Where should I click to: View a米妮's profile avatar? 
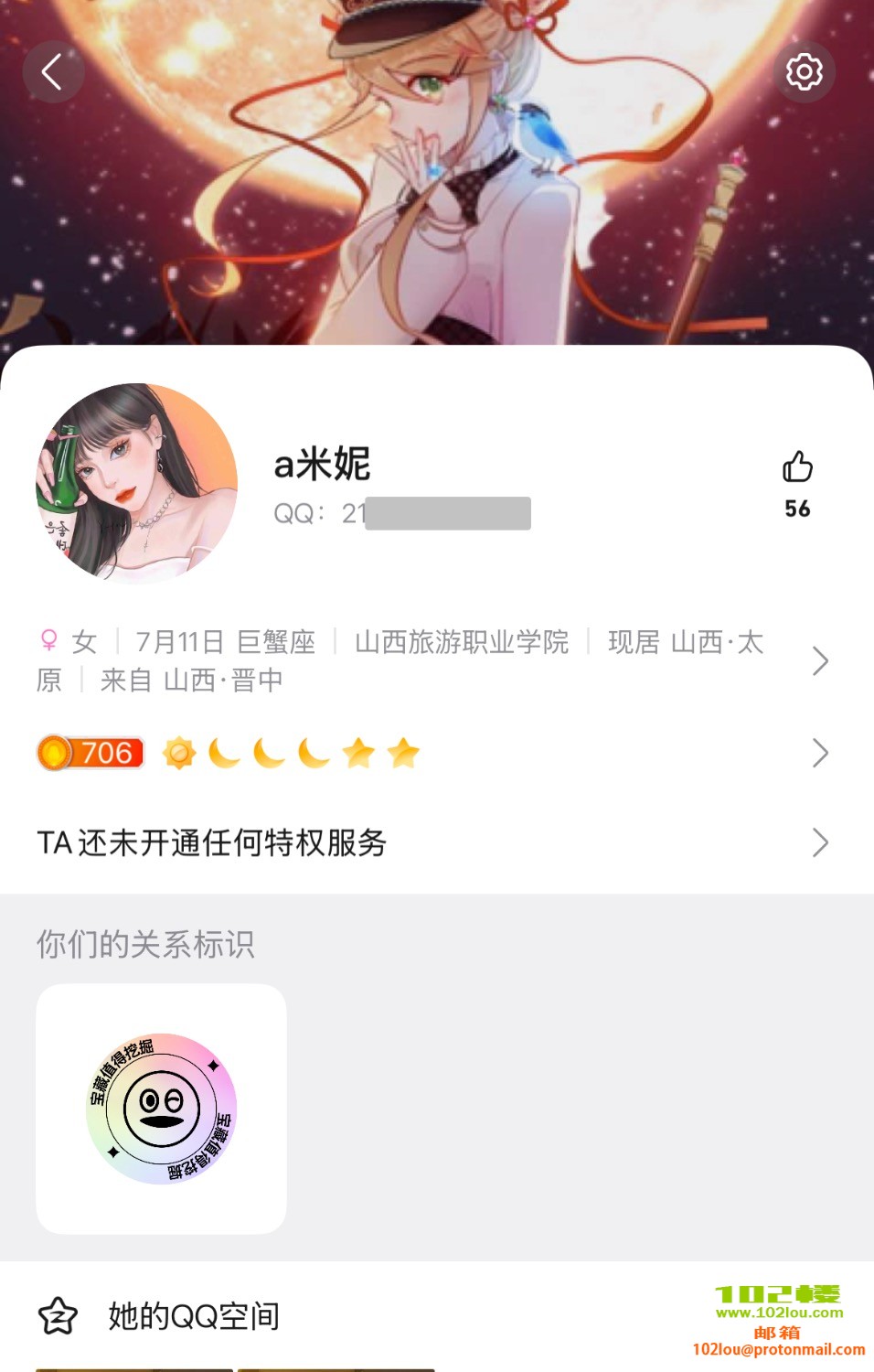137,483
